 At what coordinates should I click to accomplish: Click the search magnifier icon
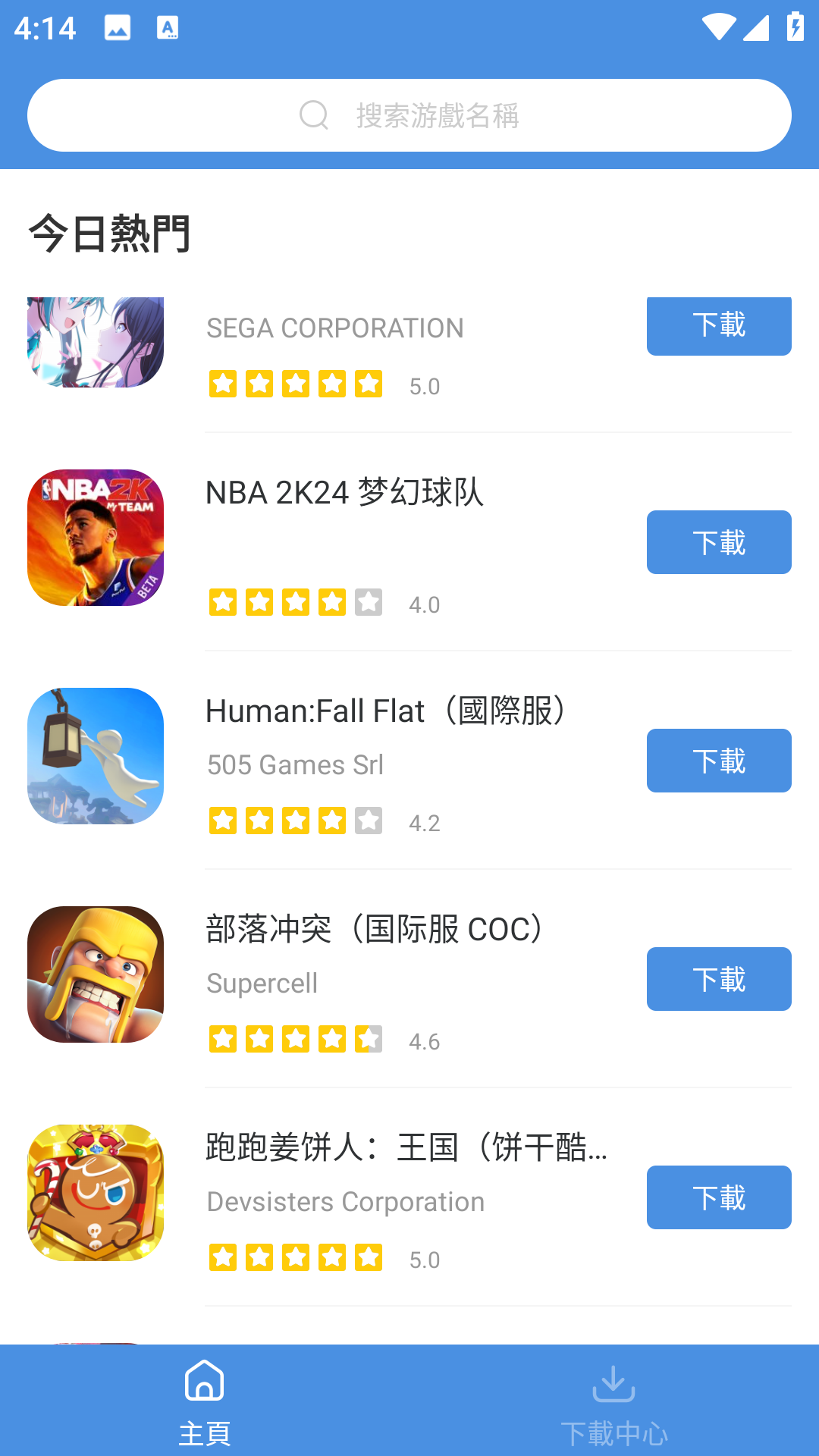pos(314,115)
